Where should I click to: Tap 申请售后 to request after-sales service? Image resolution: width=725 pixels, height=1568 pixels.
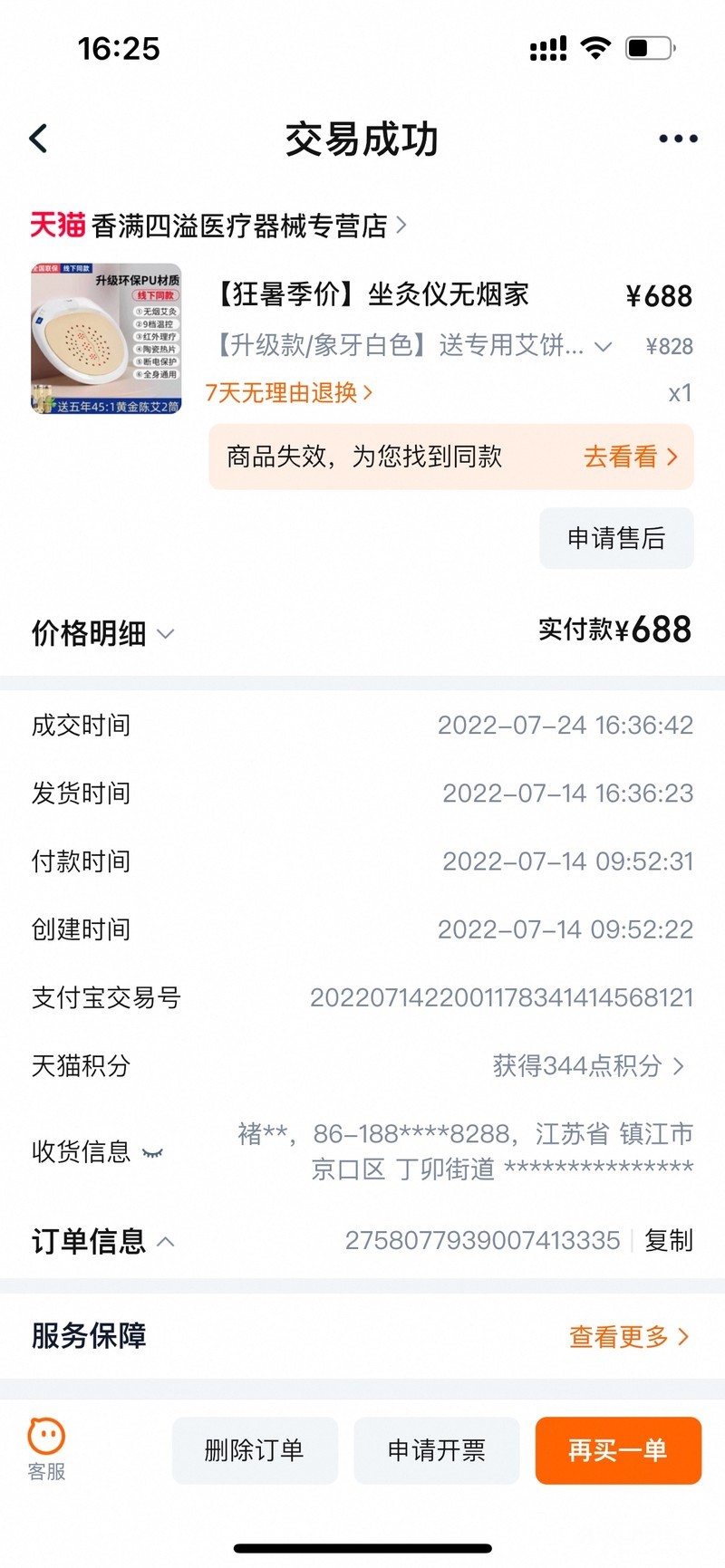point(616,538)
